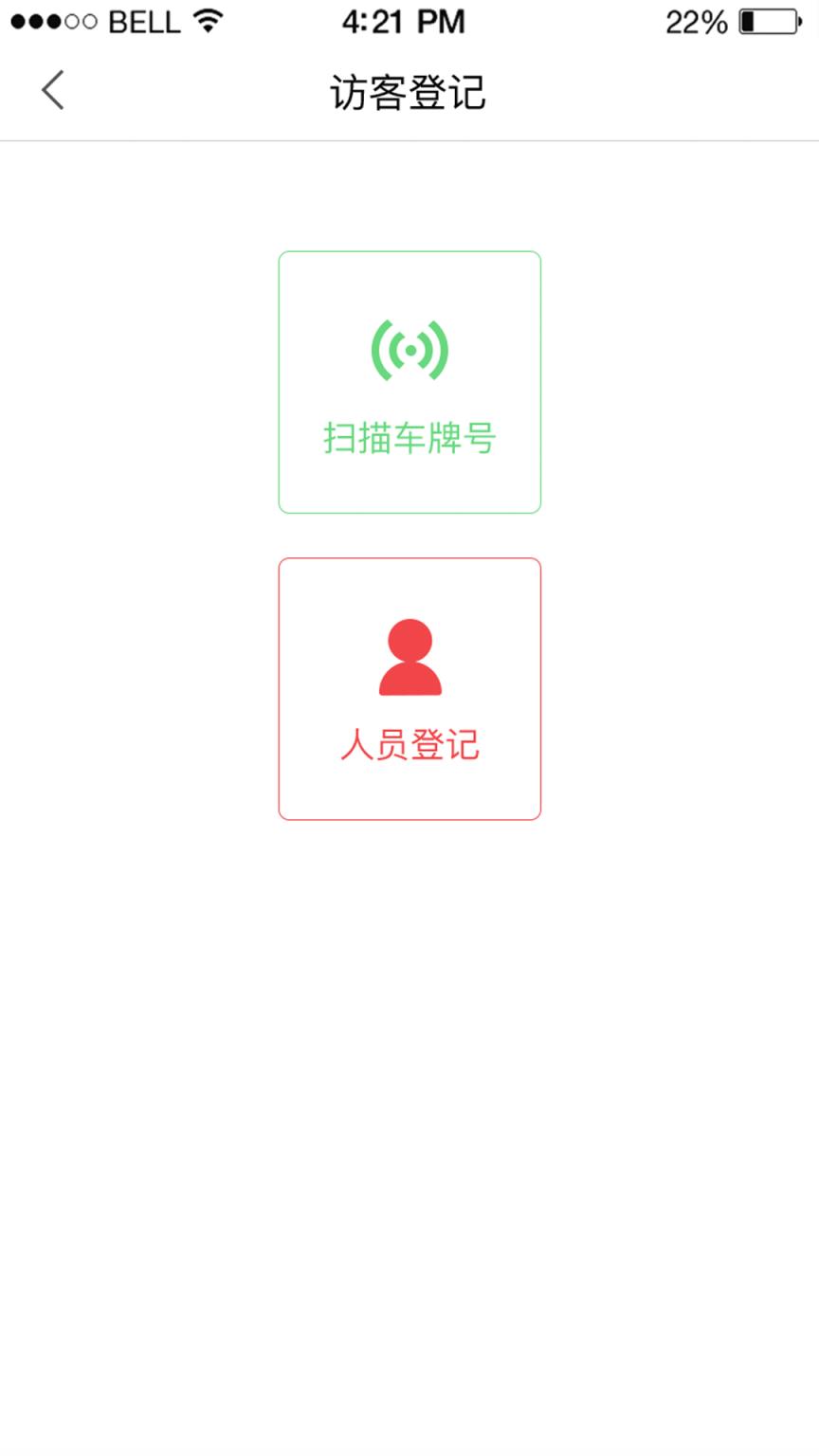The width and height of the screenshot is (819, 1456).
Task: Tap the 访客登记 page title
Action: (x=409, y=92)
